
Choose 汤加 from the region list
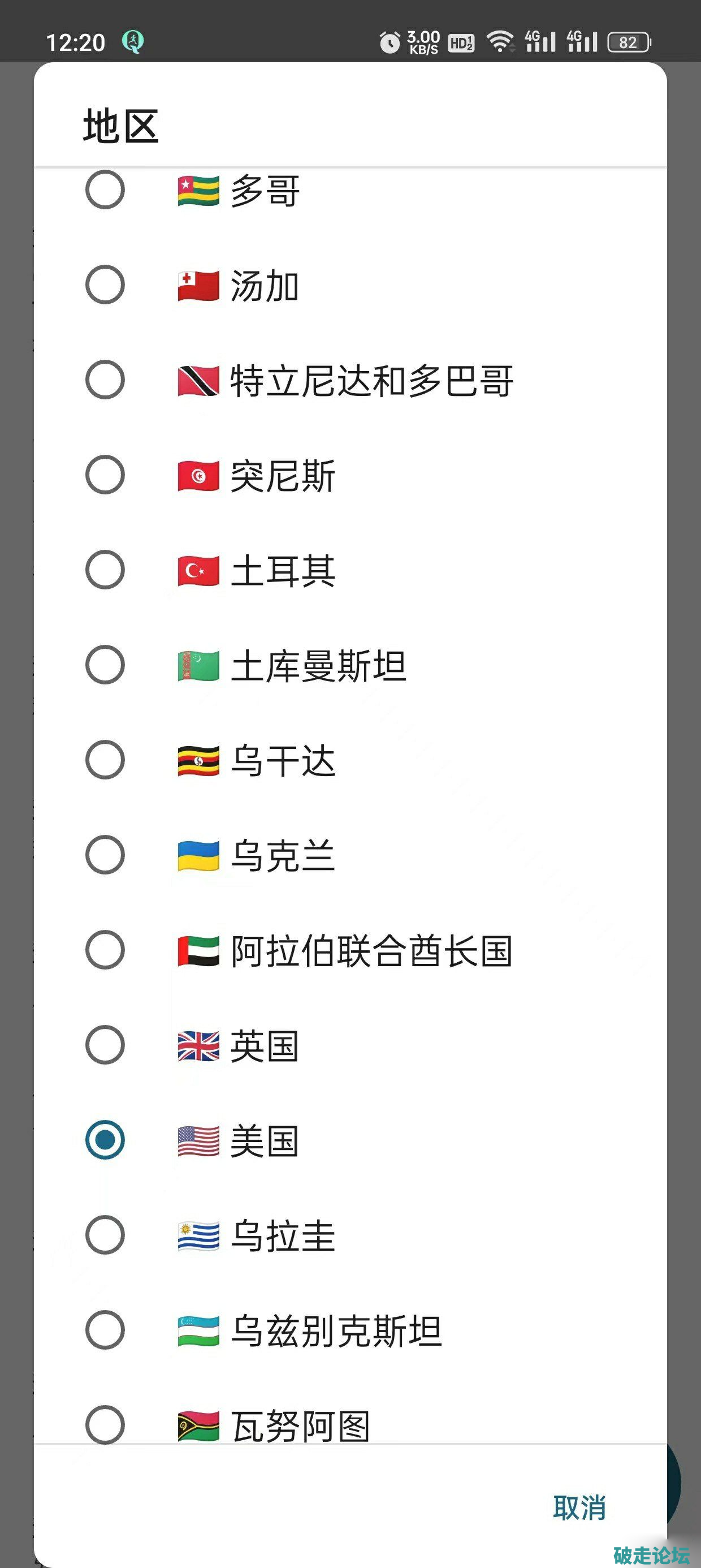[105, 285]
